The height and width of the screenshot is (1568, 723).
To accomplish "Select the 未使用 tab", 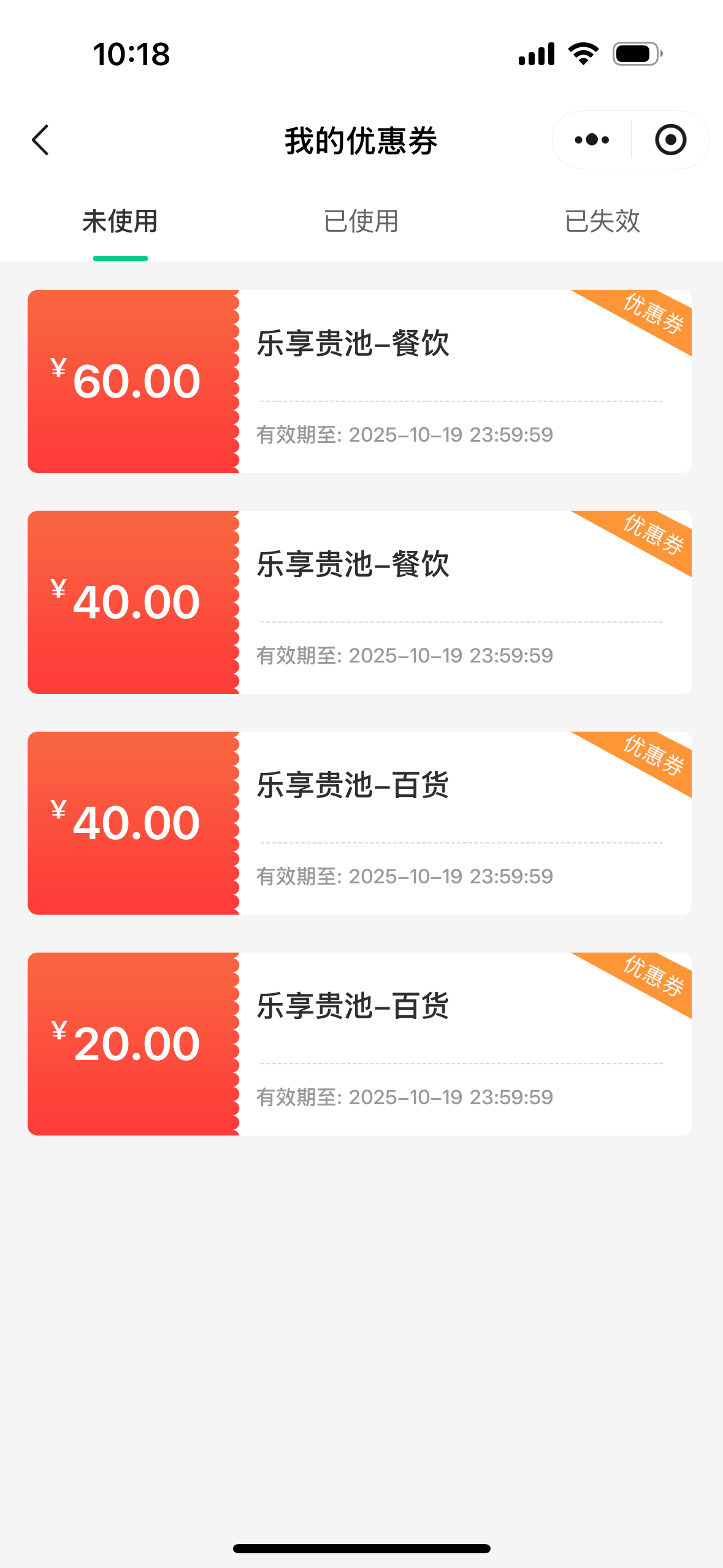I will click(120, 221).
